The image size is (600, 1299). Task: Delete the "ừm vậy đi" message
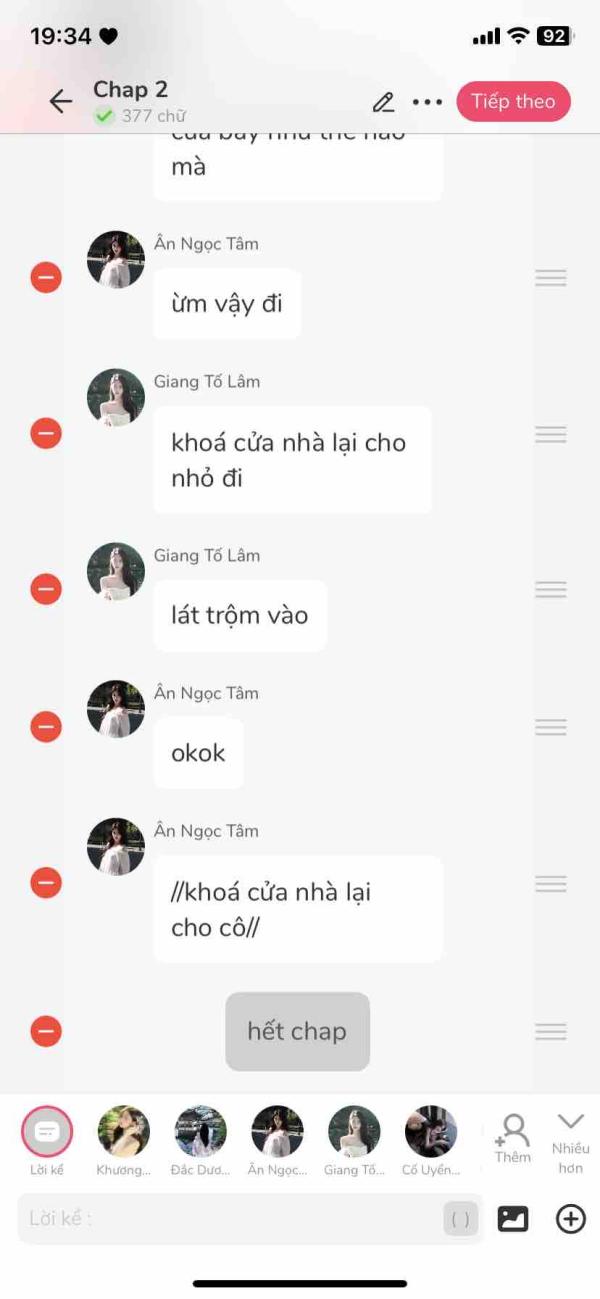(x=46, y=277)
